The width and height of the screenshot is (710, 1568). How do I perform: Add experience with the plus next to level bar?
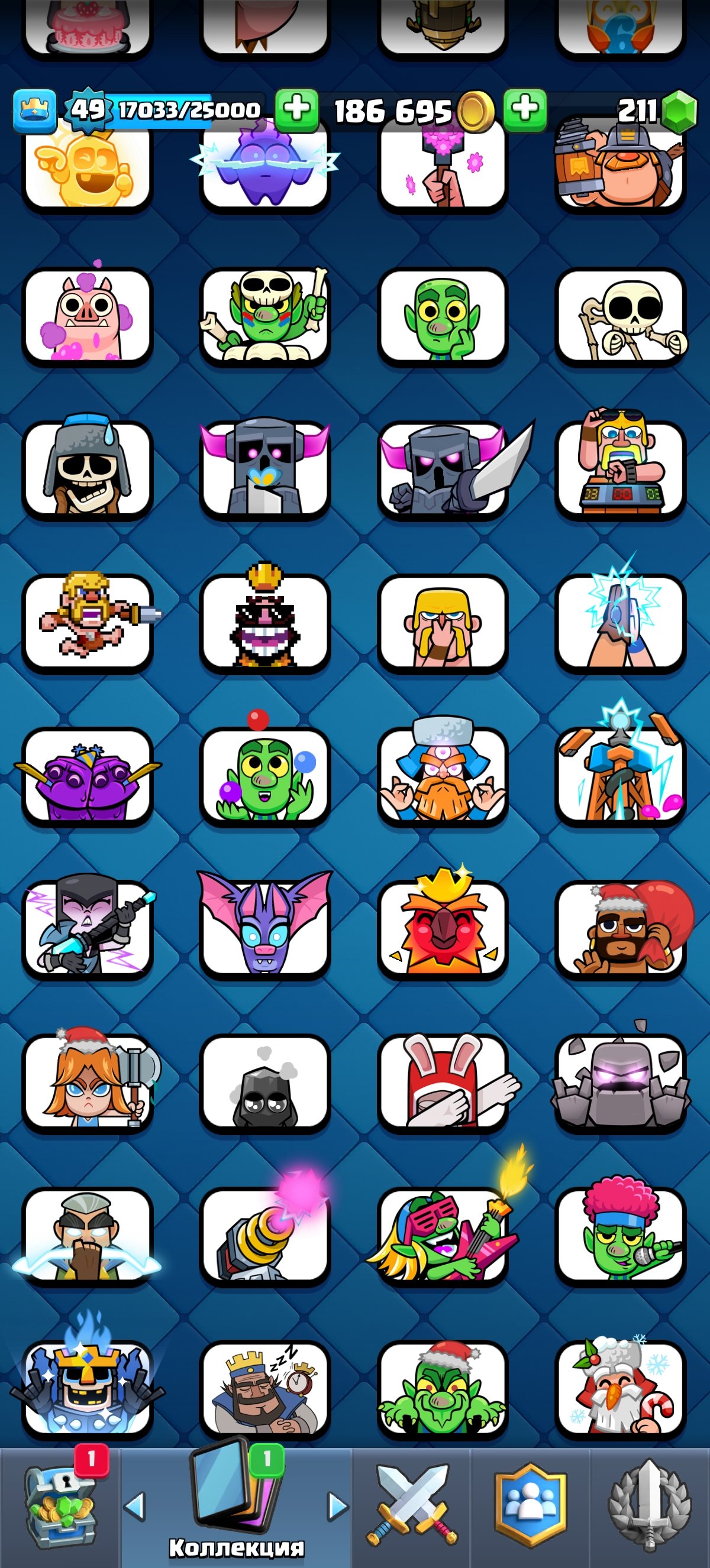click(296, 110)
